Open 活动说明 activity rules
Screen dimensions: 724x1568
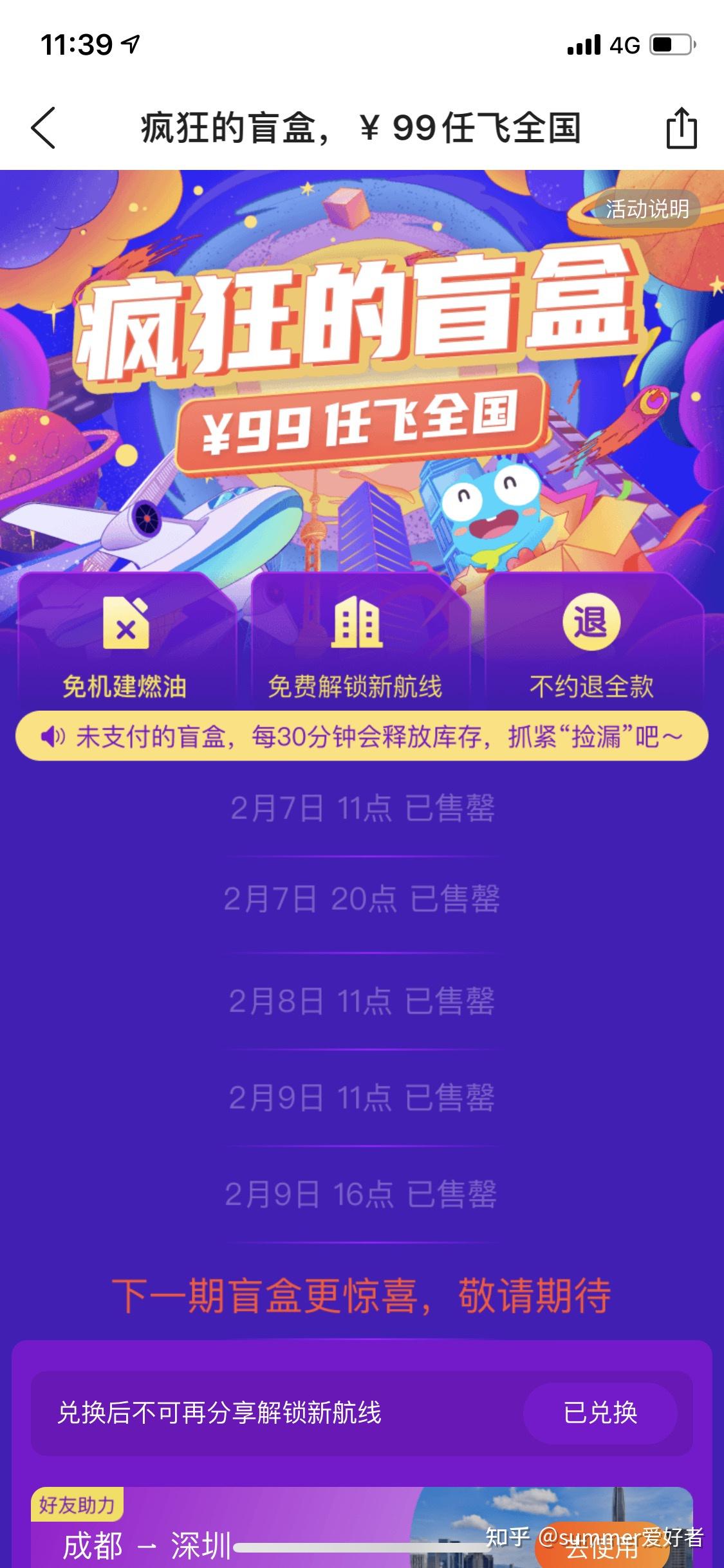pos(646,209)
